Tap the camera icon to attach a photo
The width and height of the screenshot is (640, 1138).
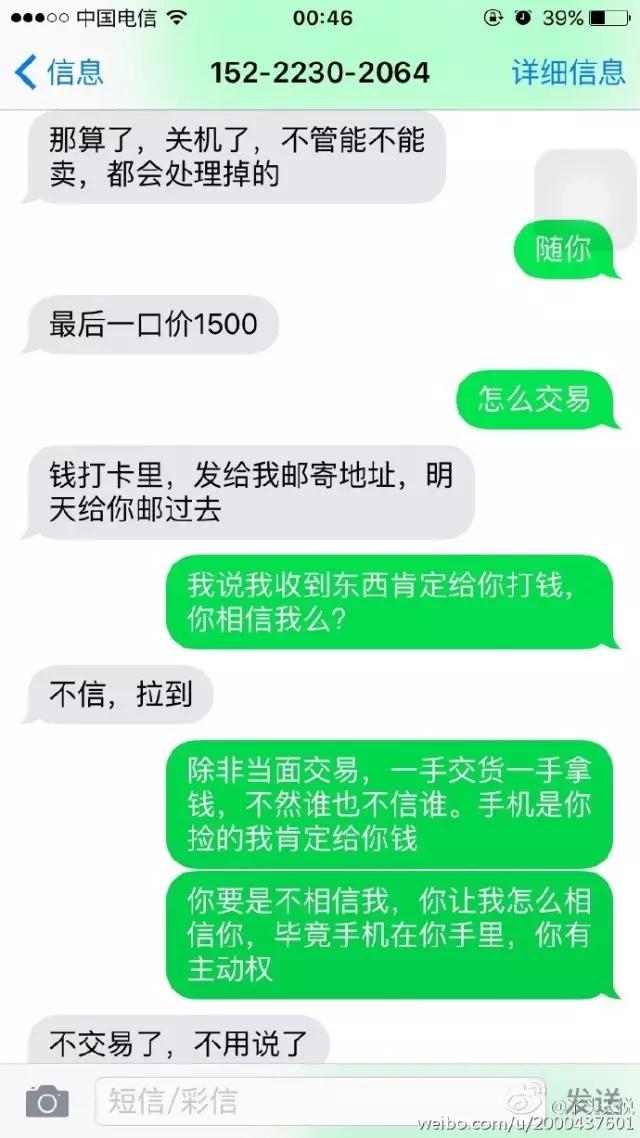[x=46, y=1101]
